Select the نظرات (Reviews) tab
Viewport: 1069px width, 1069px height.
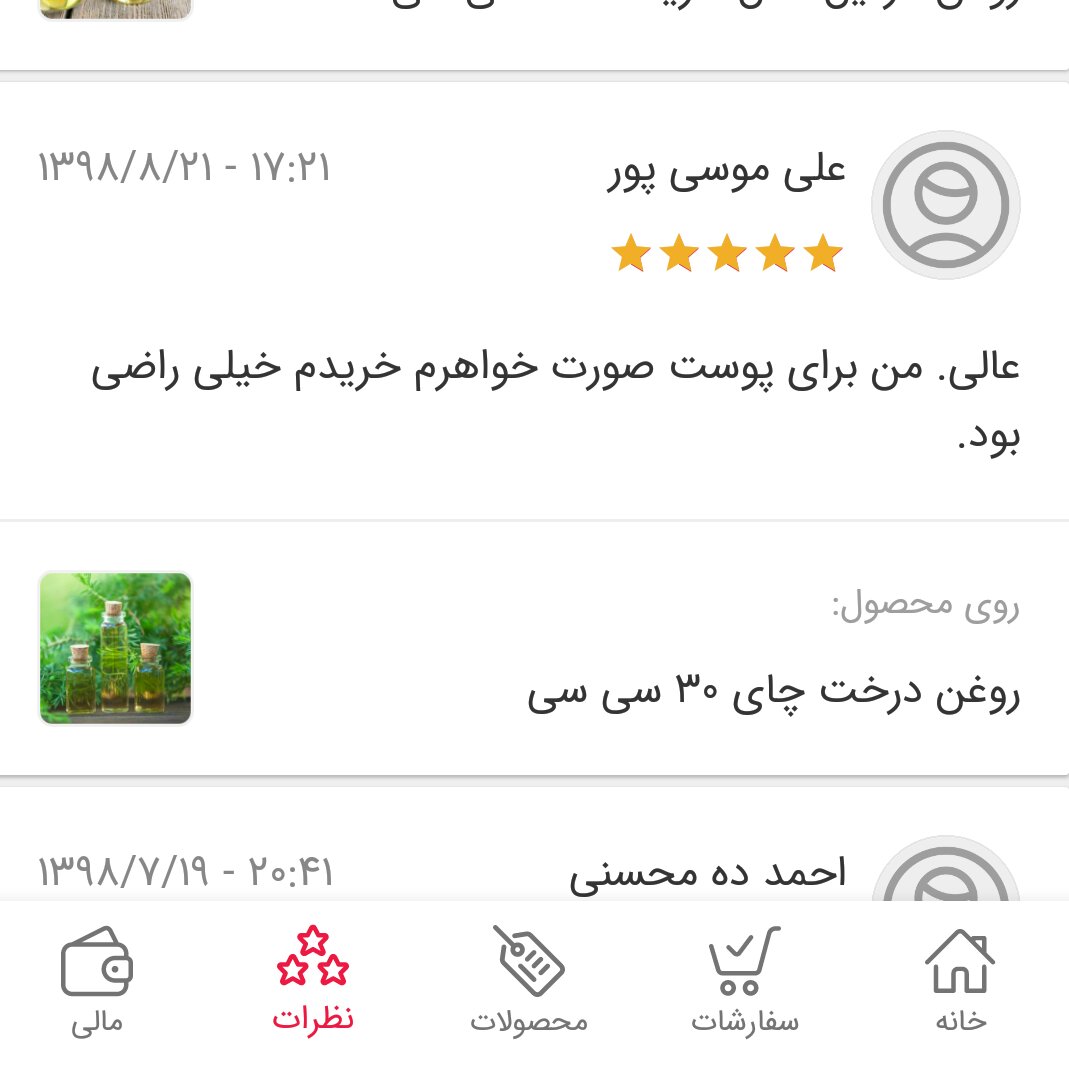coord(313,980)
